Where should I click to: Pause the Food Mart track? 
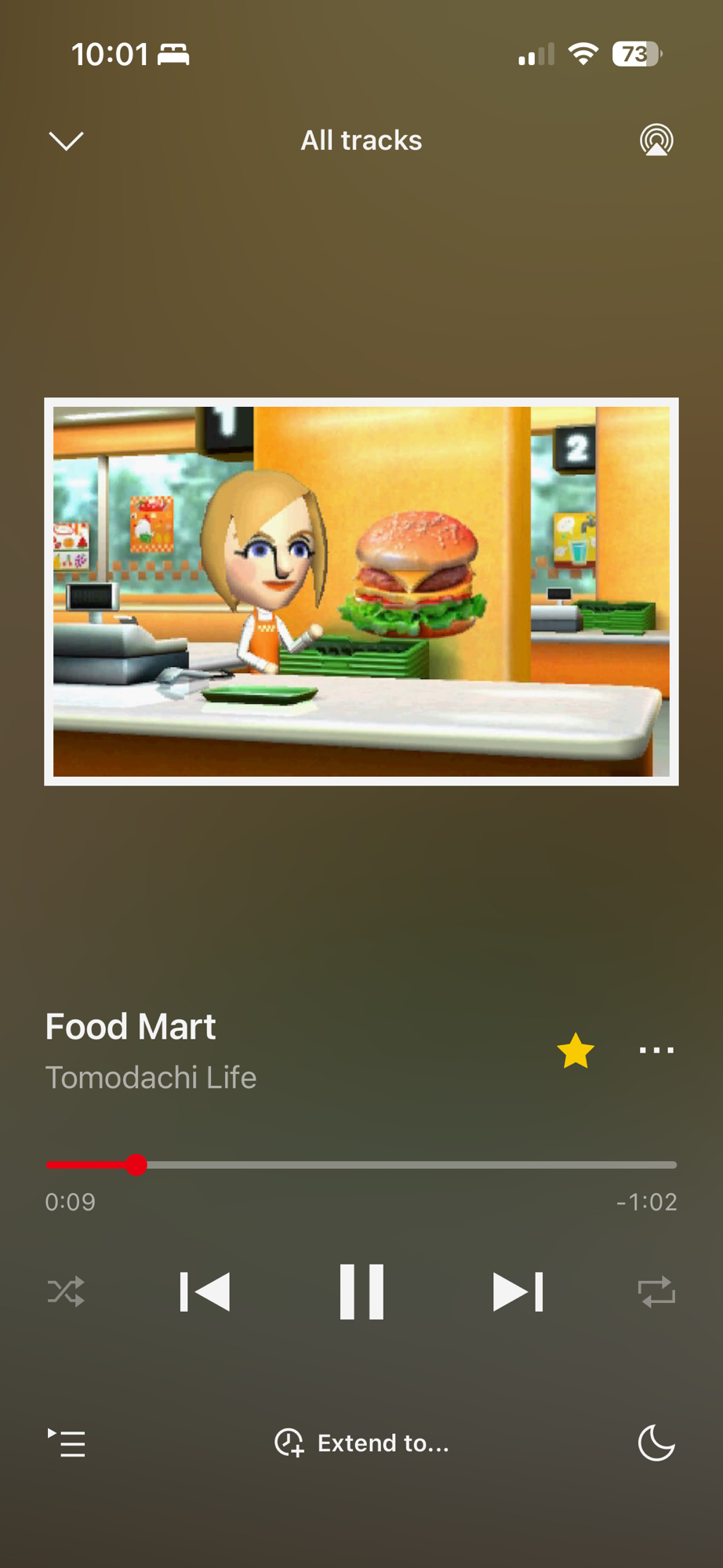click(361, 1291)
